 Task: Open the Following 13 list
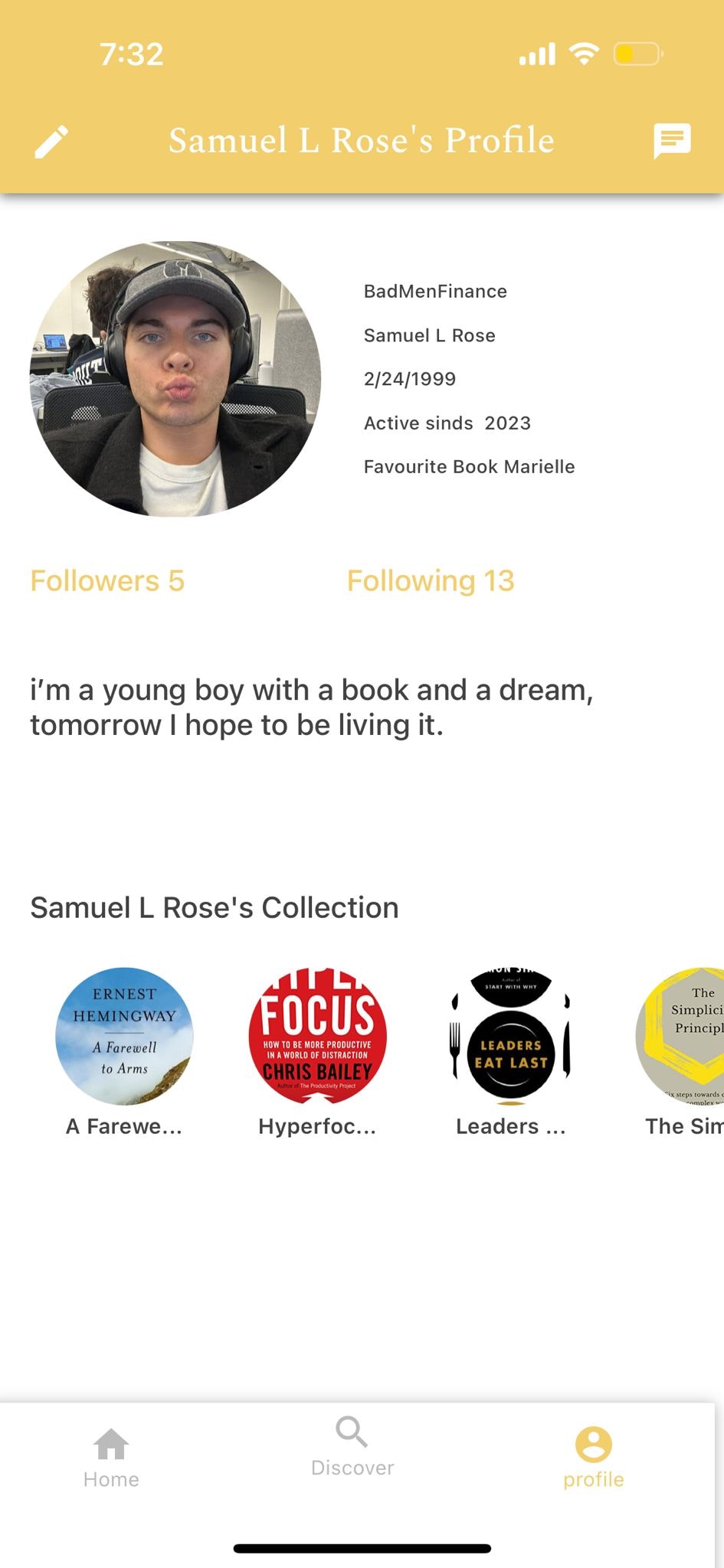431,581
